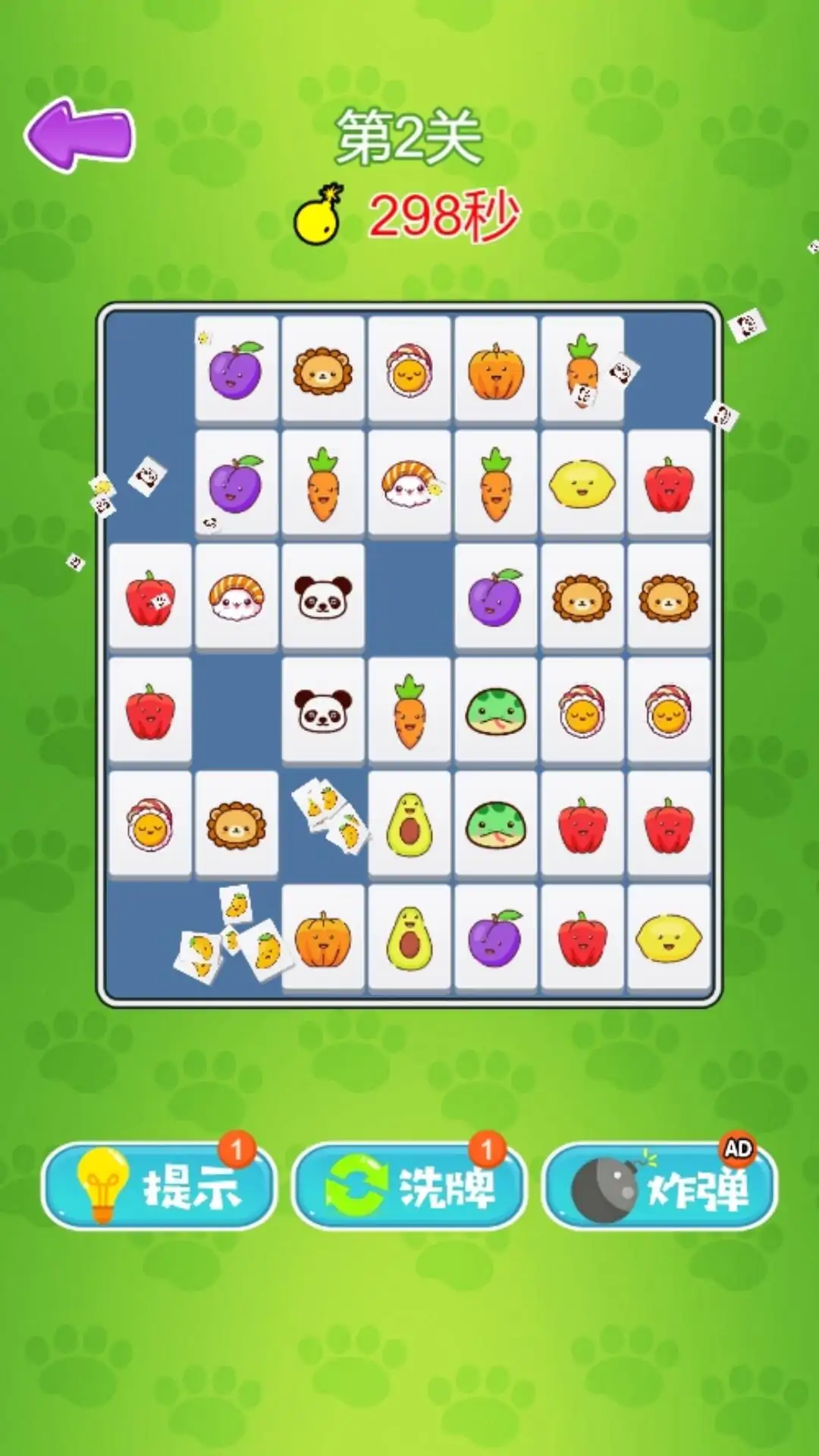Tap the sushi tile between two carrots
Screen dimensions: 819x1456
[409, 482]
